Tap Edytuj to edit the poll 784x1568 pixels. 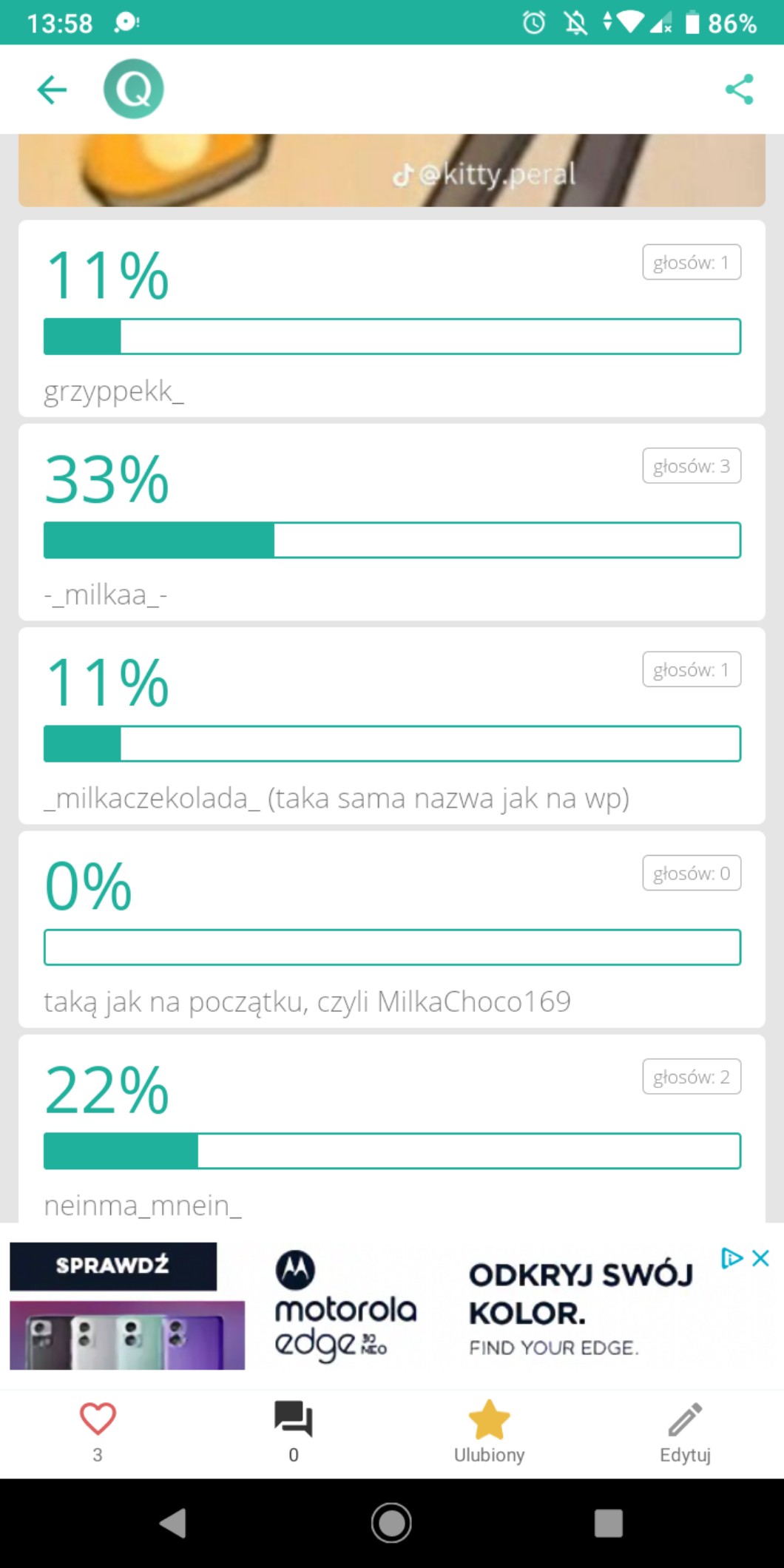tap(685, 1421)
